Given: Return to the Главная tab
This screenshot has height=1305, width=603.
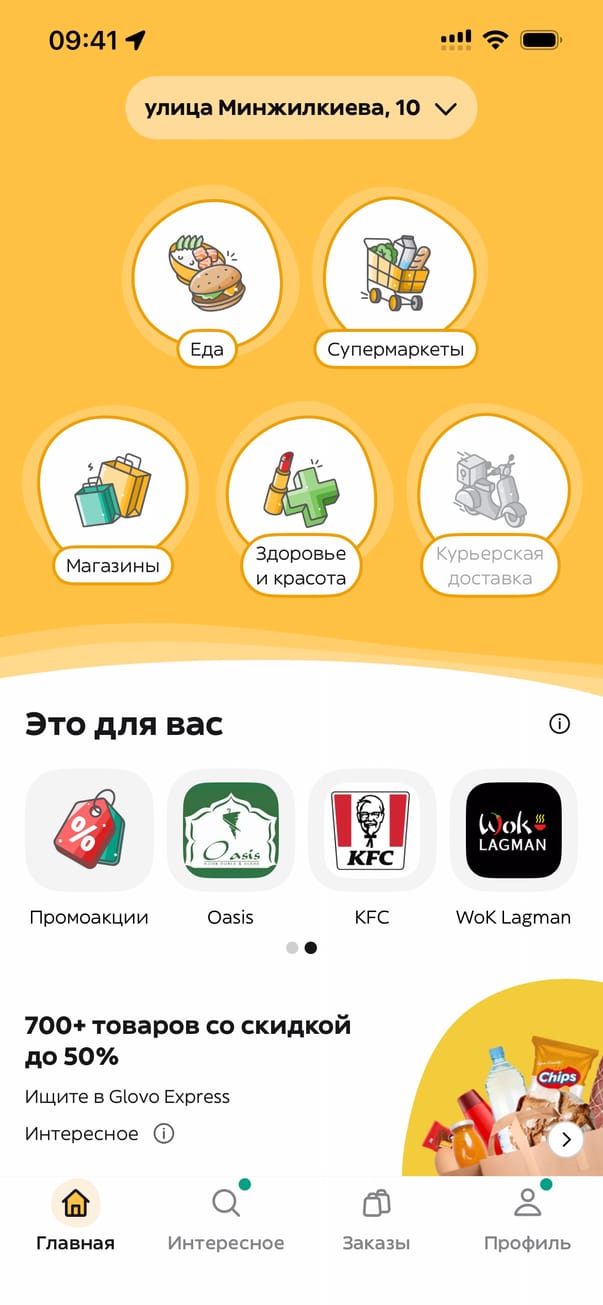Looking at the screenshot, I should (76, 1217).
